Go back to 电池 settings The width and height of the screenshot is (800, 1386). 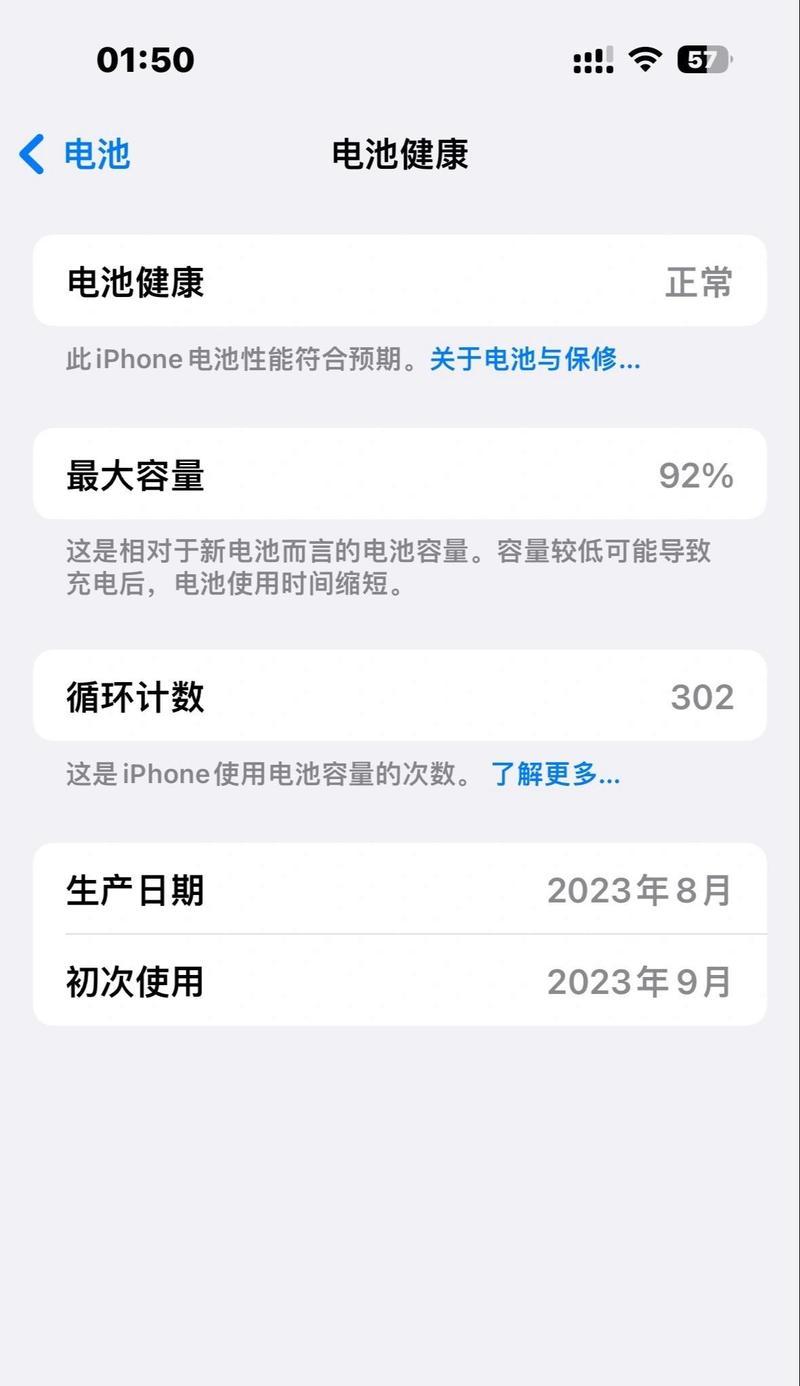click(75, 155)
